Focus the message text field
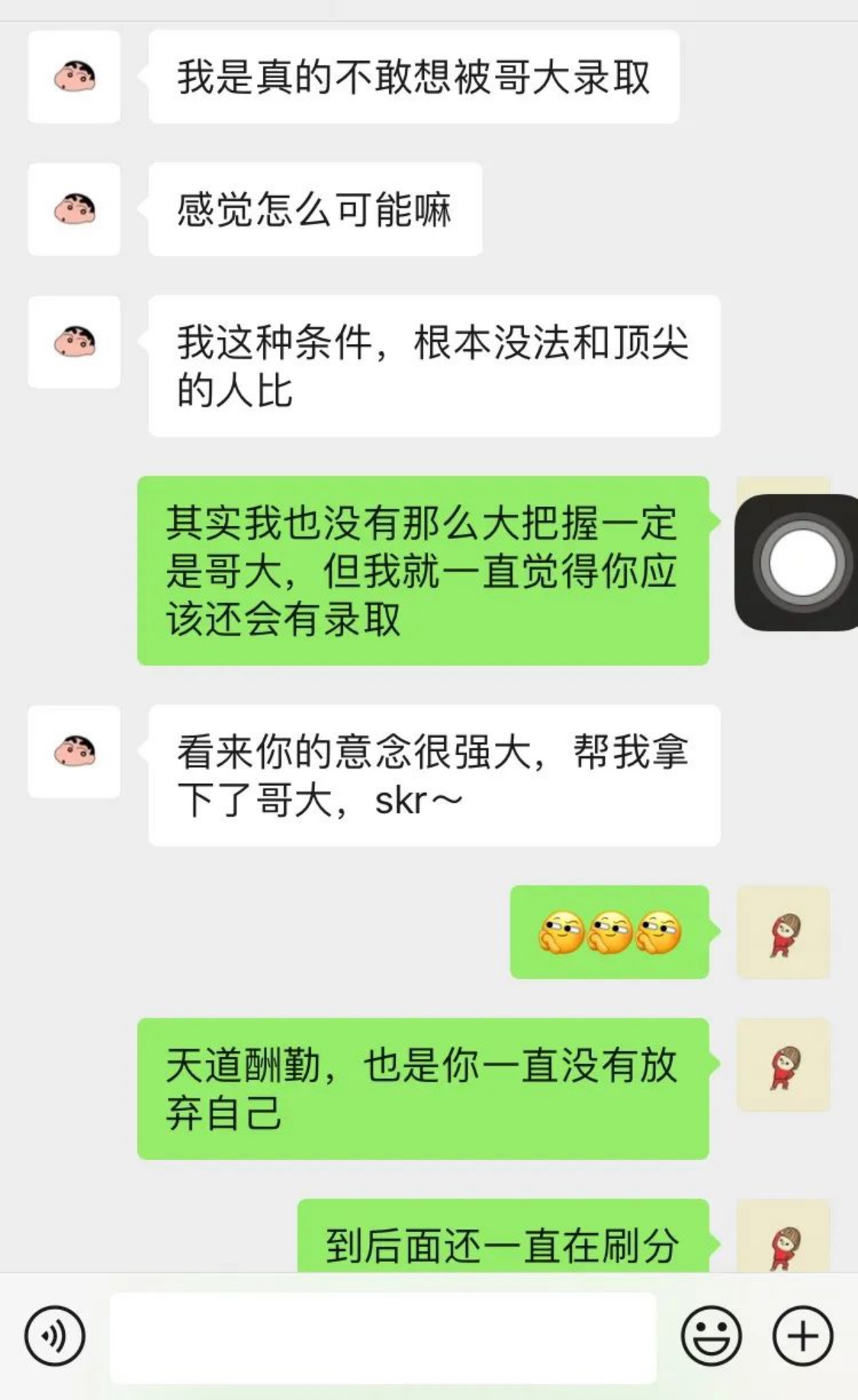Screen dimensions: 858x1400 click(x=383, y=1337)
